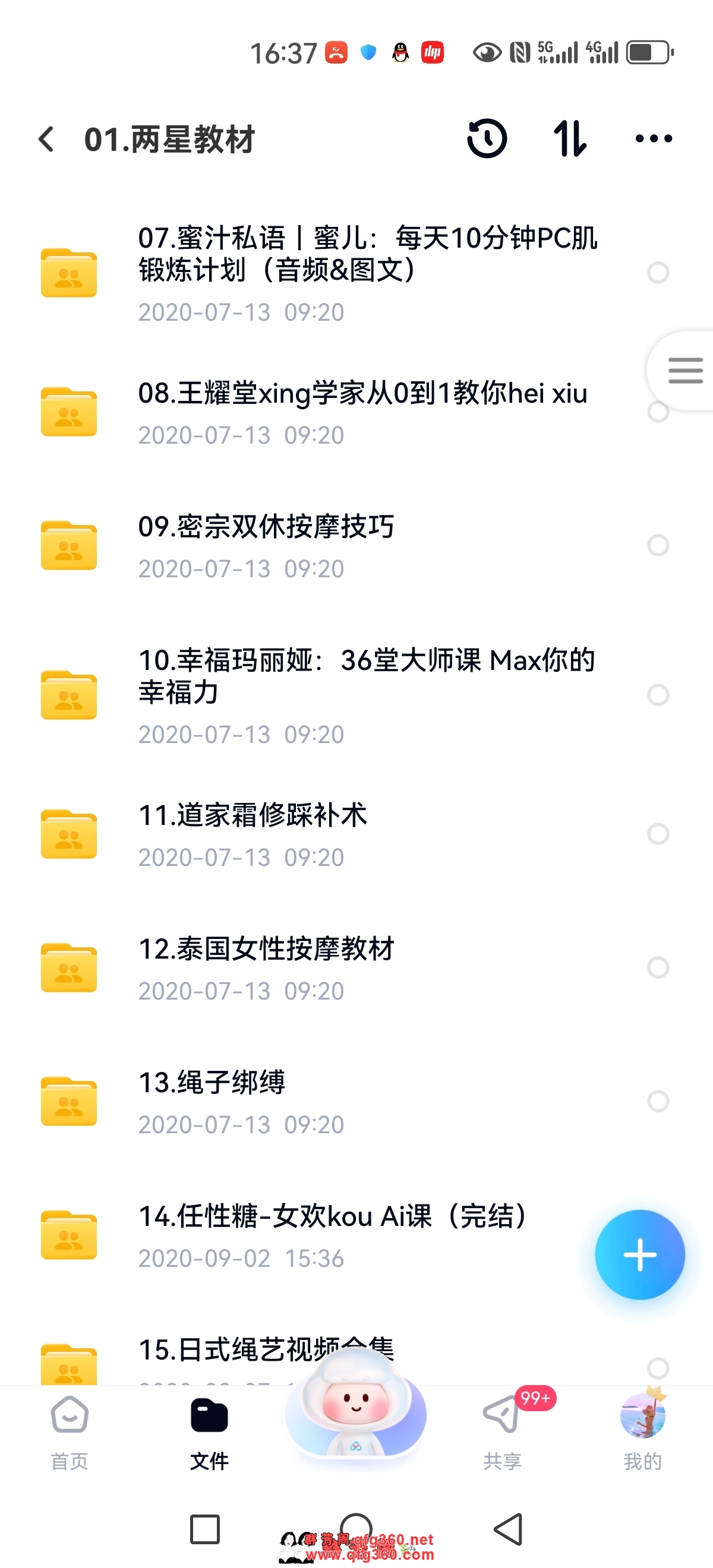
Task: Open the recent history clock icon
Action: click(x=487, y=139)
